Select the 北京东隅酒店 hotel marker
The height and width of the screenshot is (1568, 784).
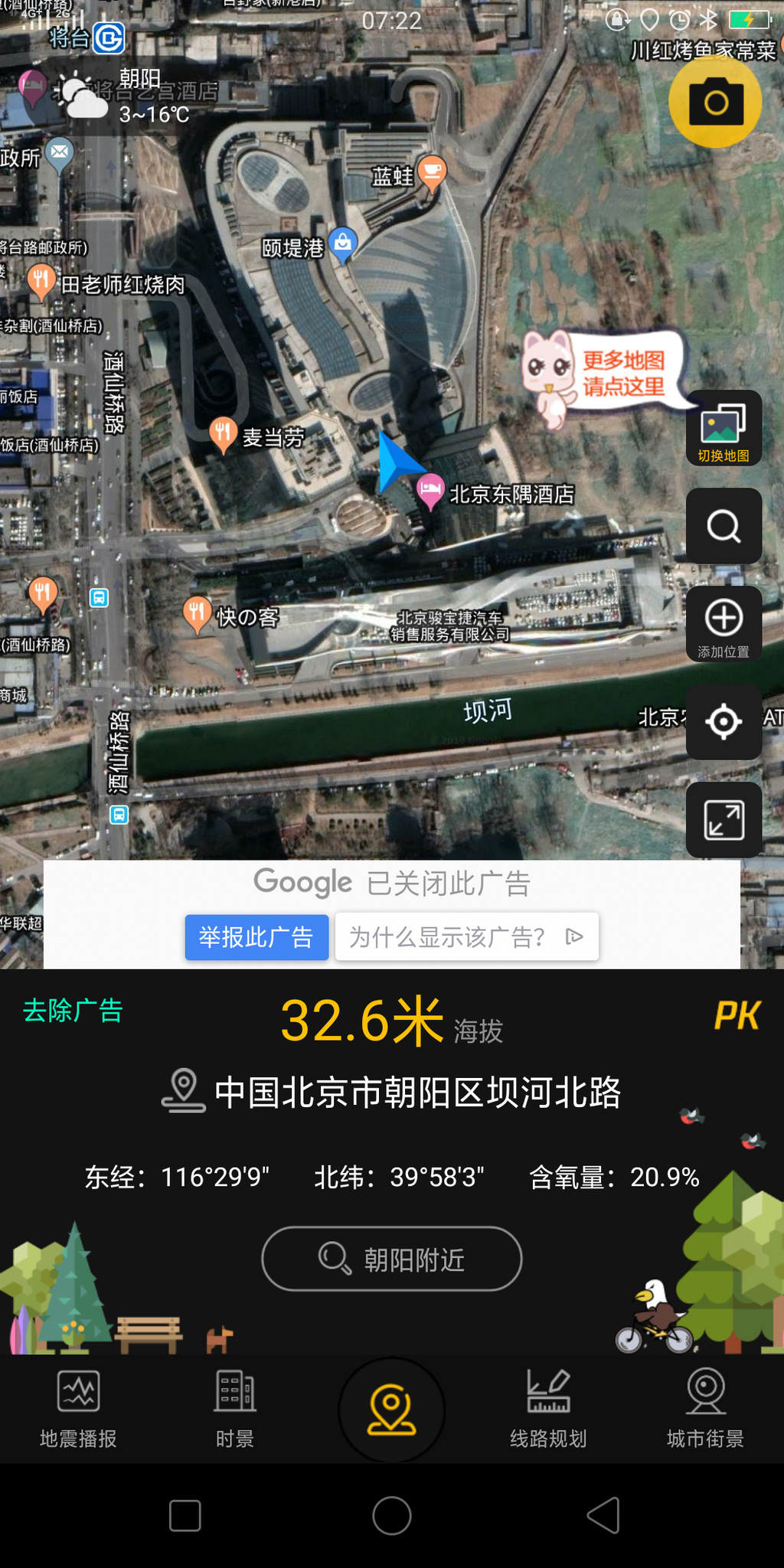(431, 491)
